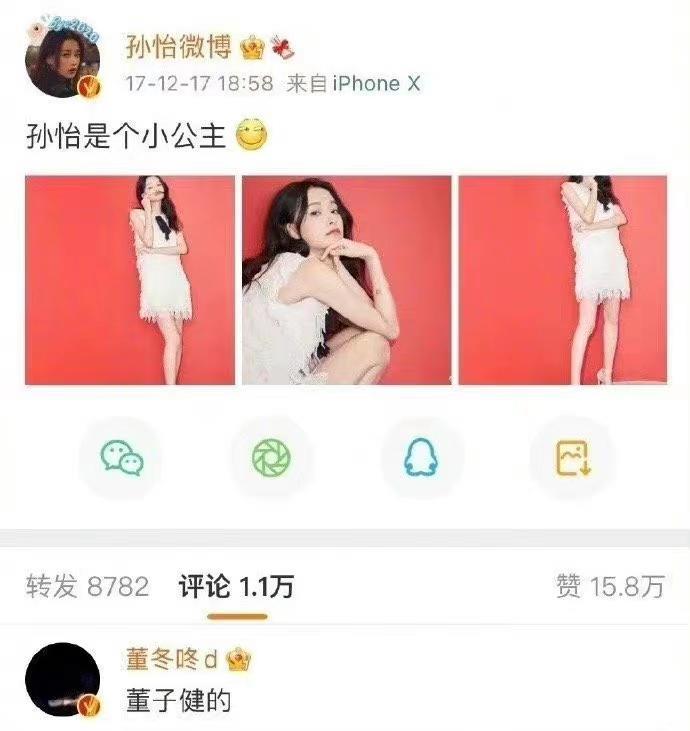Open the middle photo of the post
This screenshot has width=690, height=731.
tap(346, 280)
